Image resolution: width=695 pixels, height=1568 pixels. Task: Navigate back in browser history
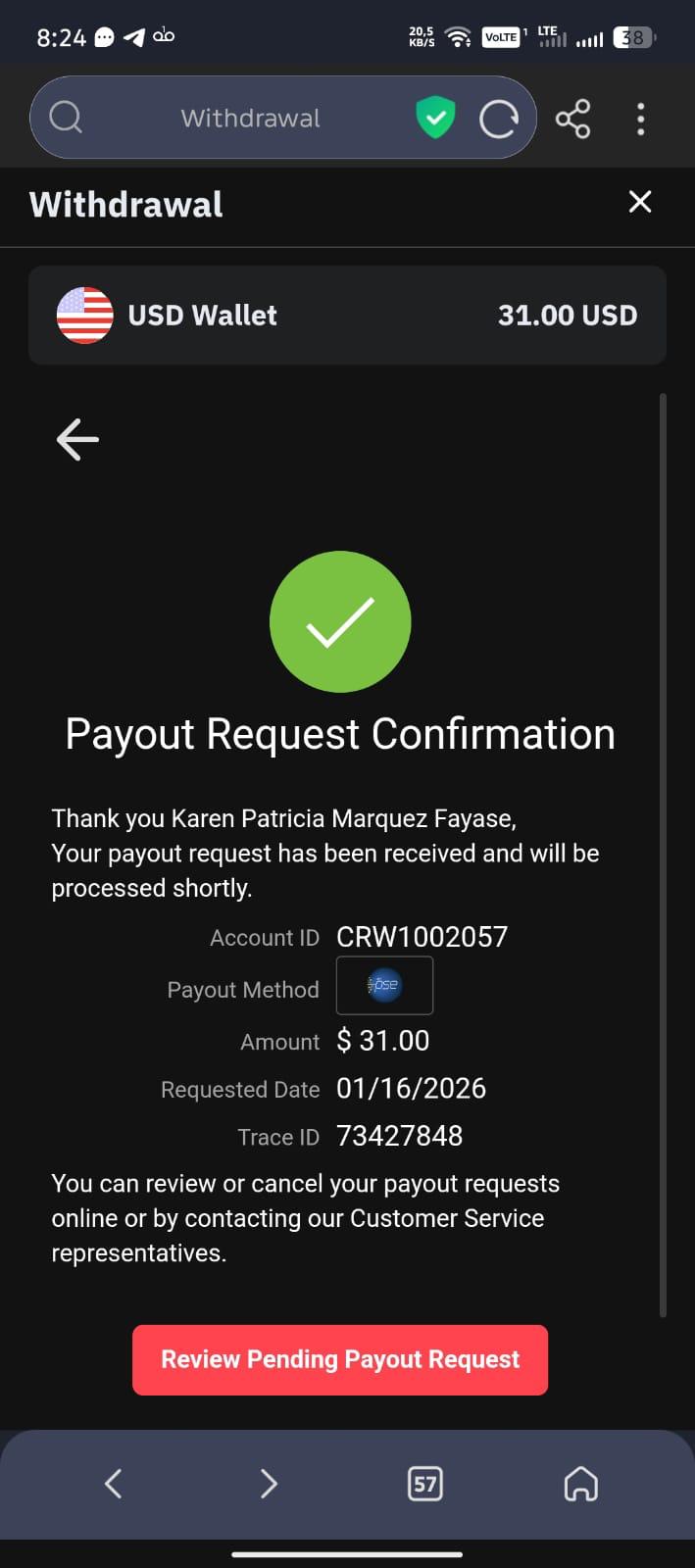114,1483
